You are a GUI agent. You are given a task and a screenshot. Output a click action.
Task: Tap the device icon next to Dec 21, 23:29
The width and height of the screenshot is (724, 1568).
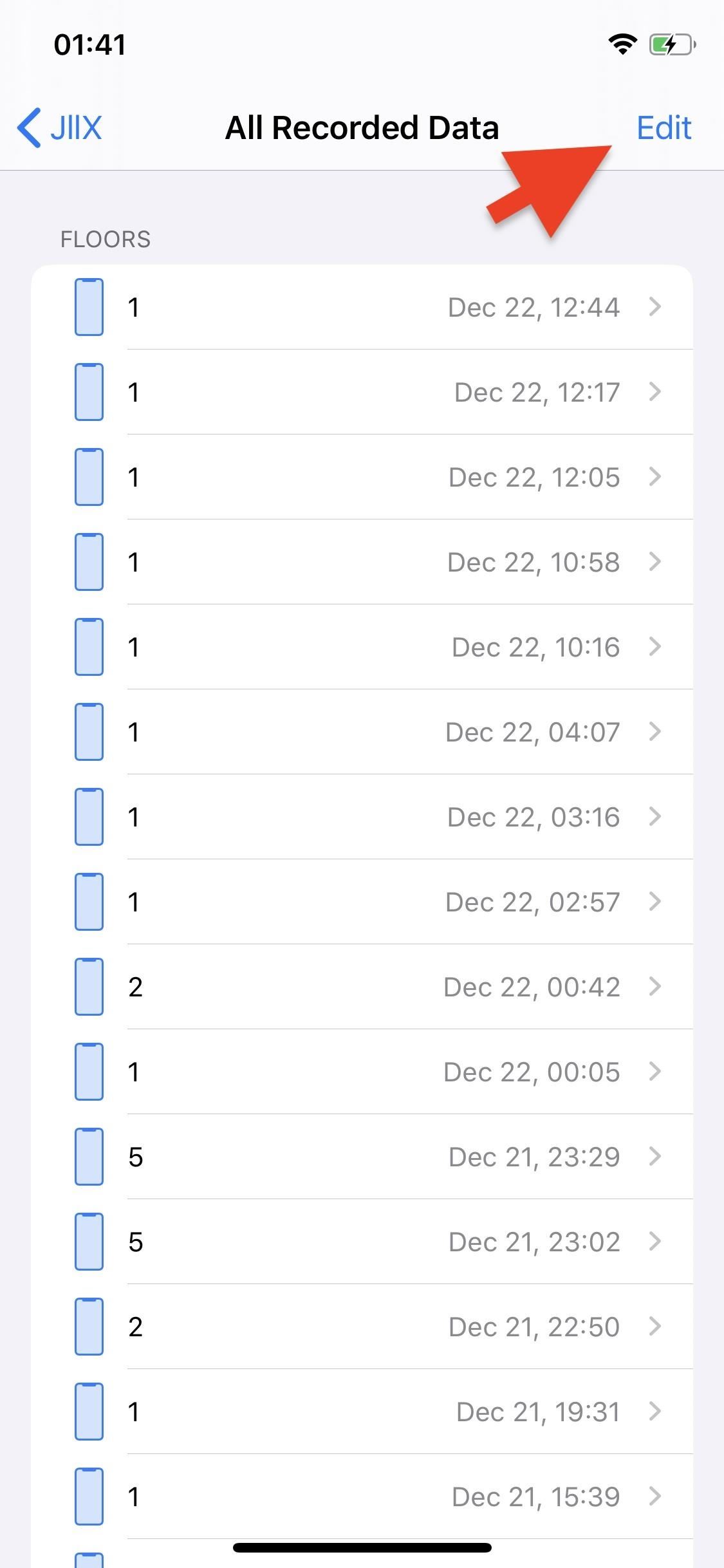pos(89,1157)
